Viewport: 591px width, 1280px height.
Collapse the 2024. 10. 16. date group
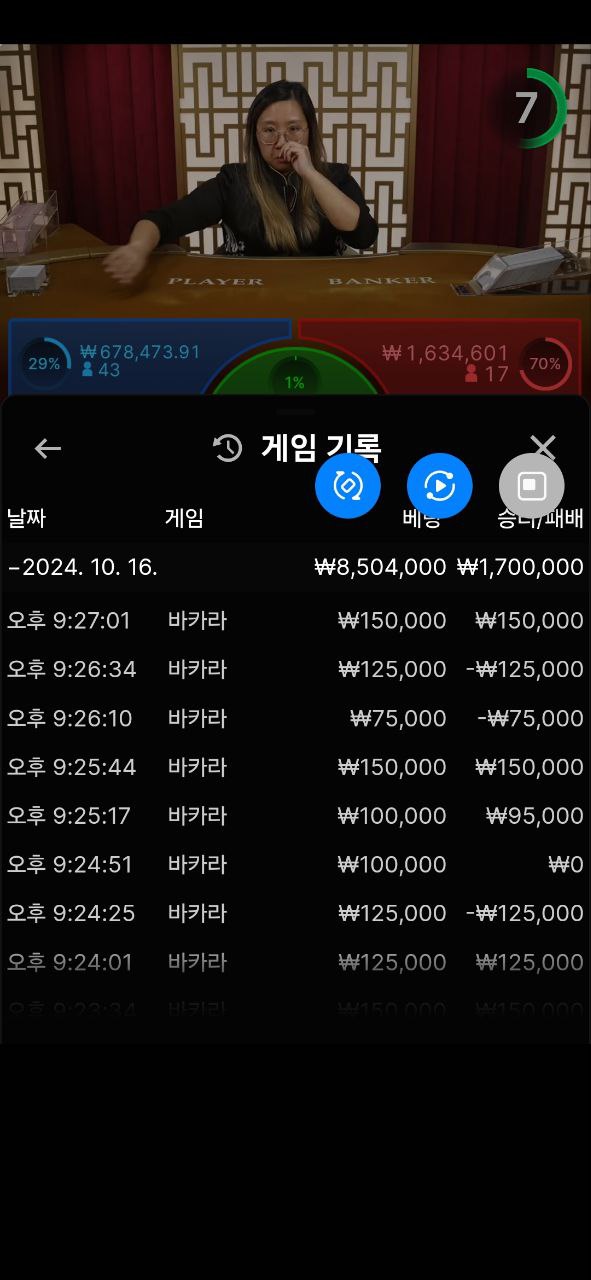coord(295,567)
